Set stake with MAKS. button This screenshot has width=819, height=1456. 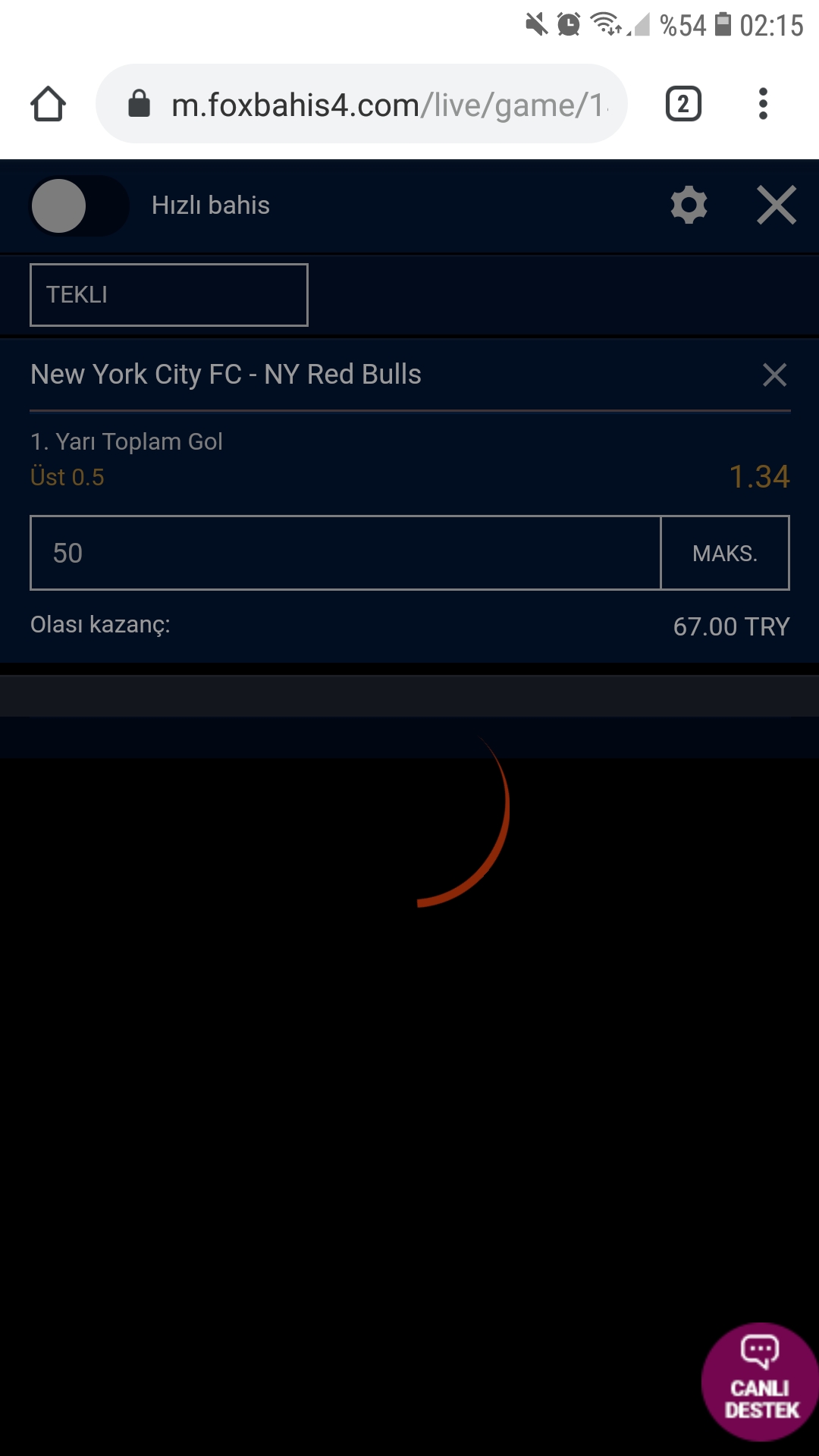coord(725,553)
